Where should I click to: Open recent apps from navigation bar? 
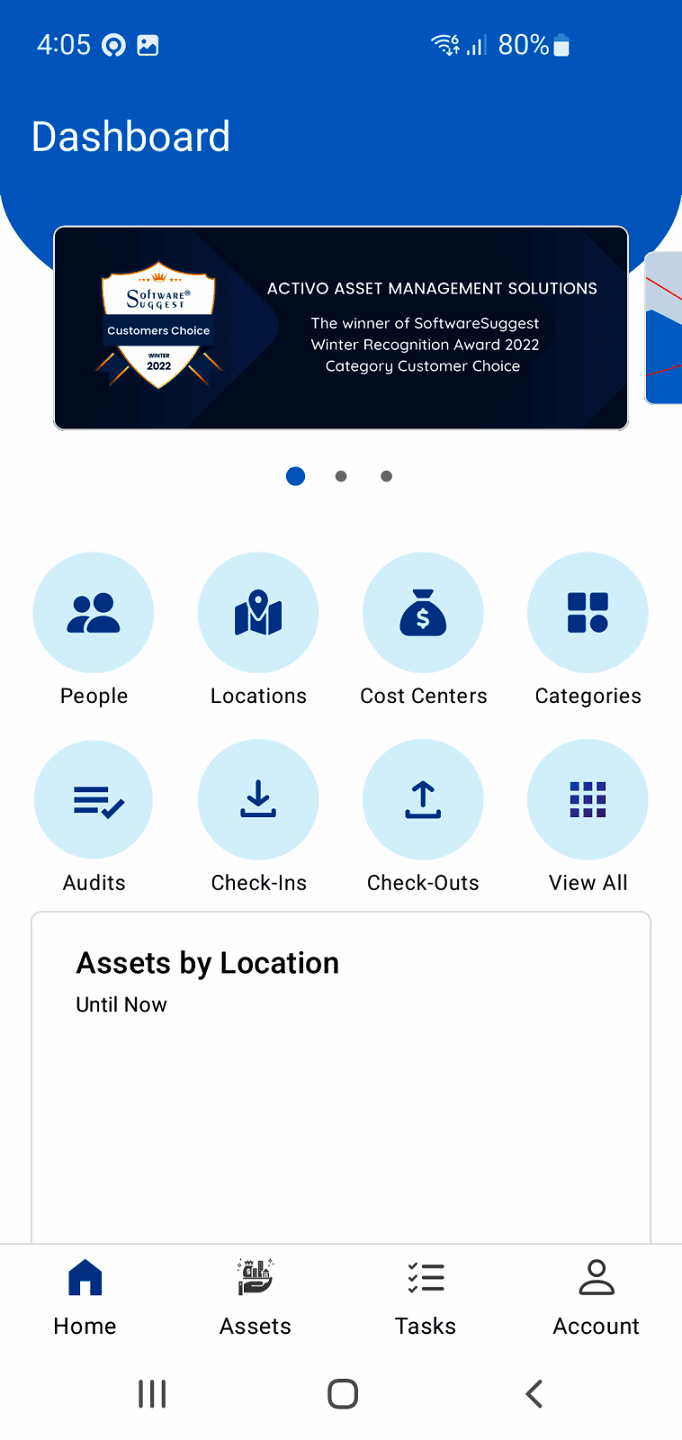152,1393
